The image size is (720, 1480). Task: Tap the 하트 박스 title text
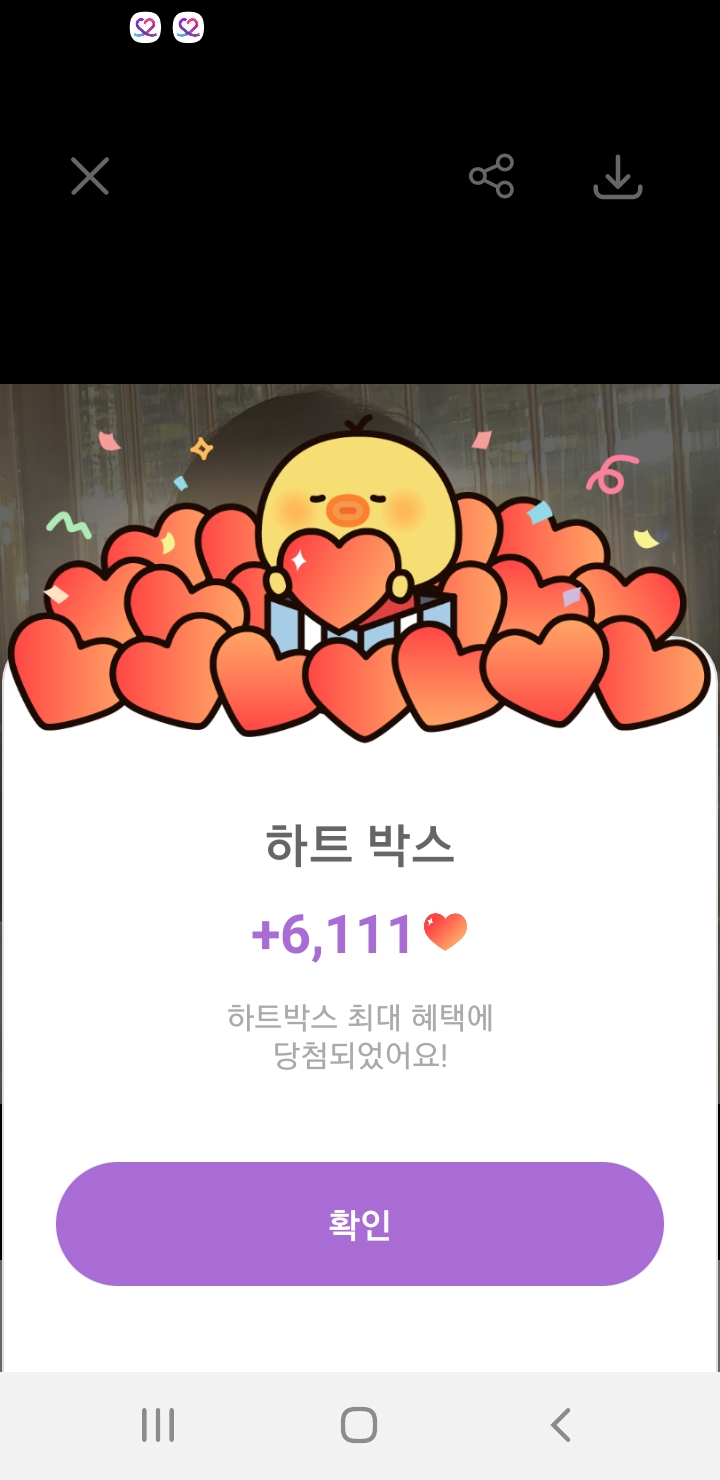point(359,843)
